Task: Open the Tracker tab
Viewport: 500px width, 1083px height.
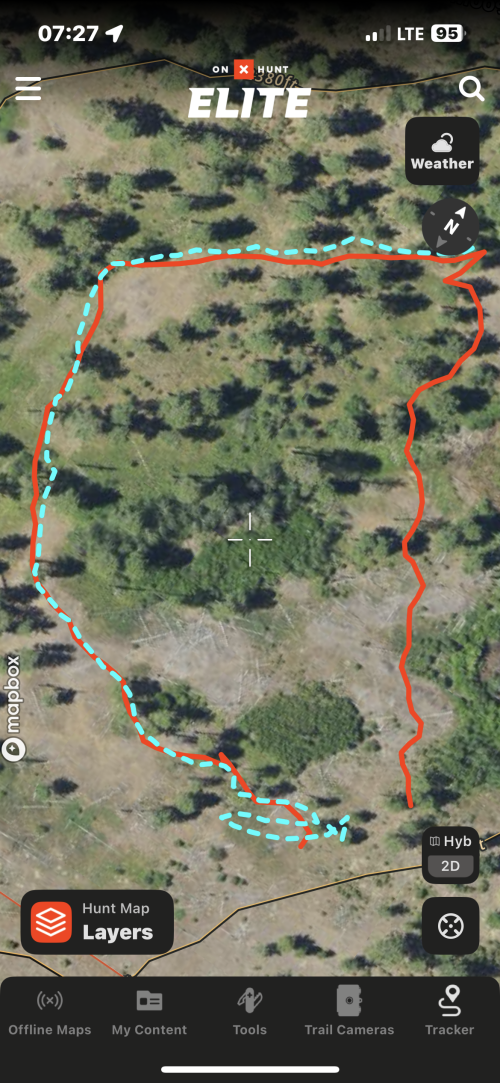Action: click(x=450, y=1011)
